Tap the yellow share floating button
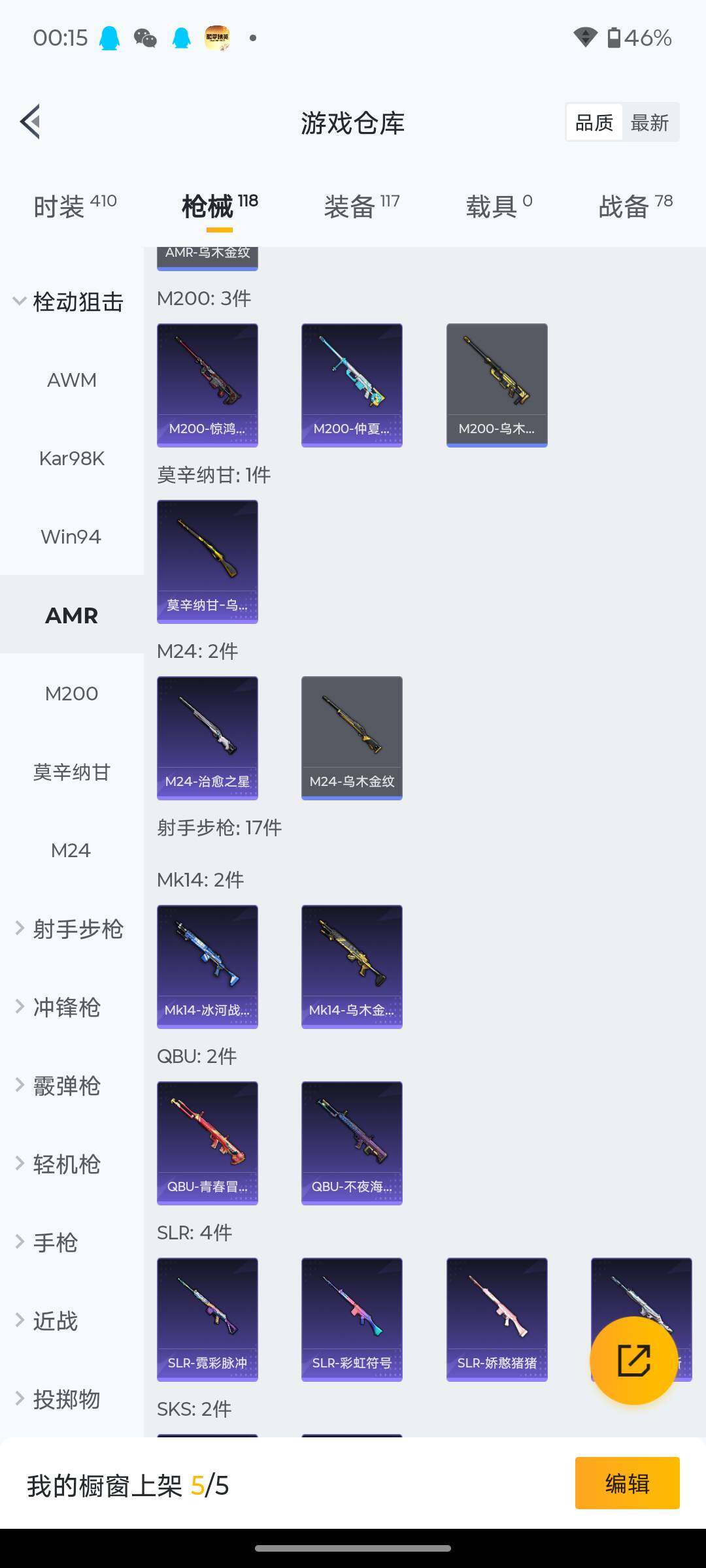 (633, 1360)
